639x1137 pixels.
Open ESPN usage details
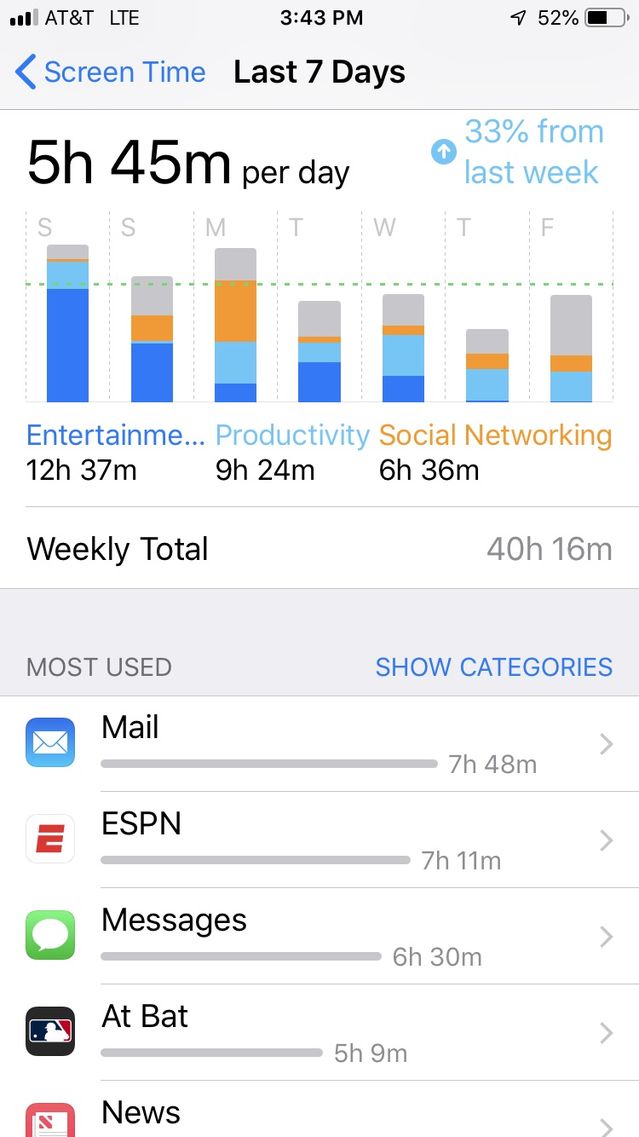[319, 840]
